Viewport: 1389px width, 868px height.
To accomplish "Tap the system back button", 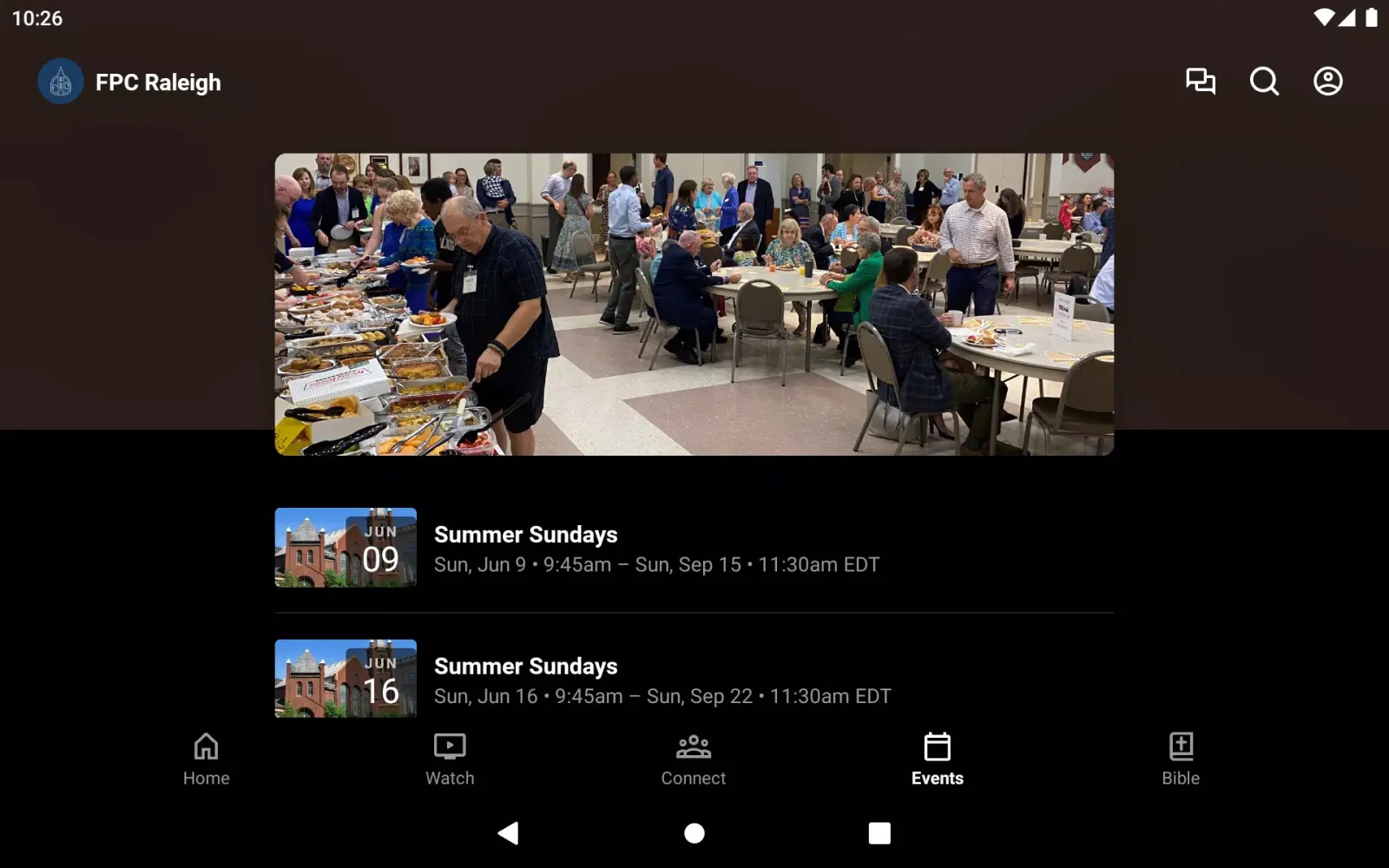I will (x=509, y=833).
